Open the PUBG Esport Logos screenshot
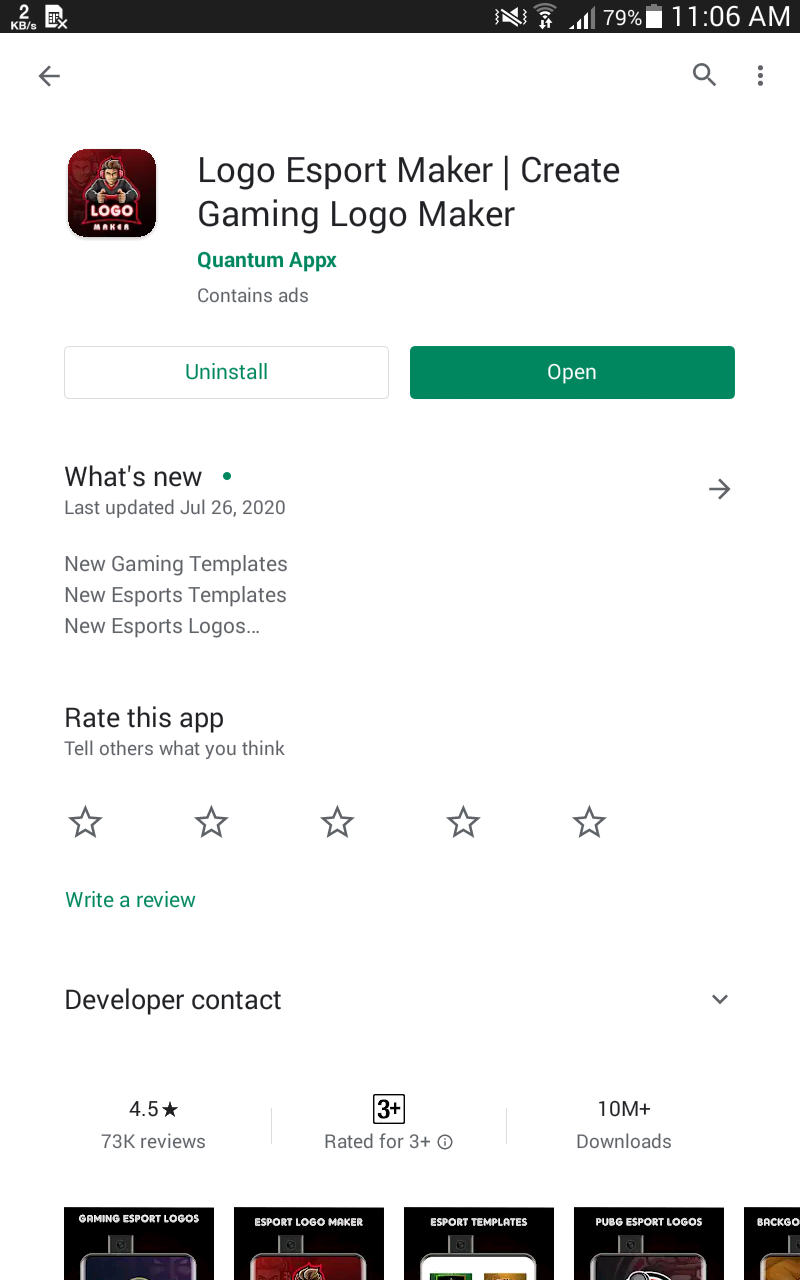 click(649, 1243)
